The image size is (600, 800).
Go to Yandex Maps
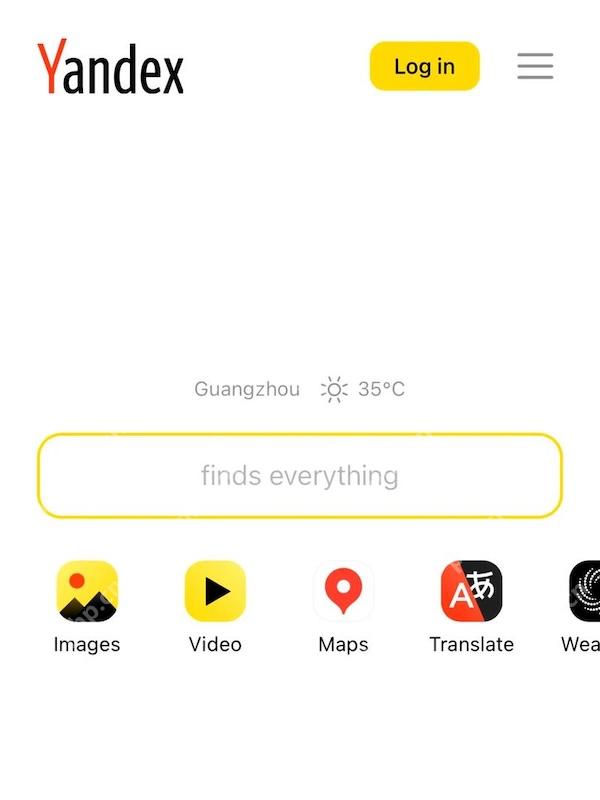click(x=343, y=592)
